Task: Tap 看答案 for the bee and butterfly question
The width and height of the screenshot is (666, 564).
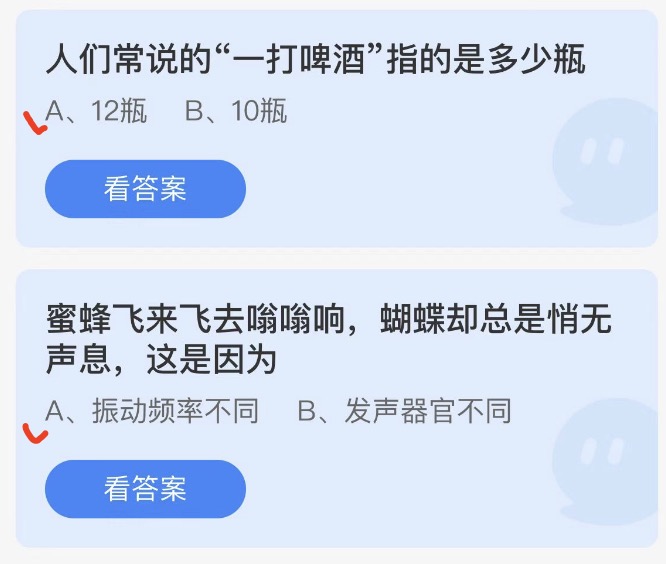Action: click(x=145, y=489)
